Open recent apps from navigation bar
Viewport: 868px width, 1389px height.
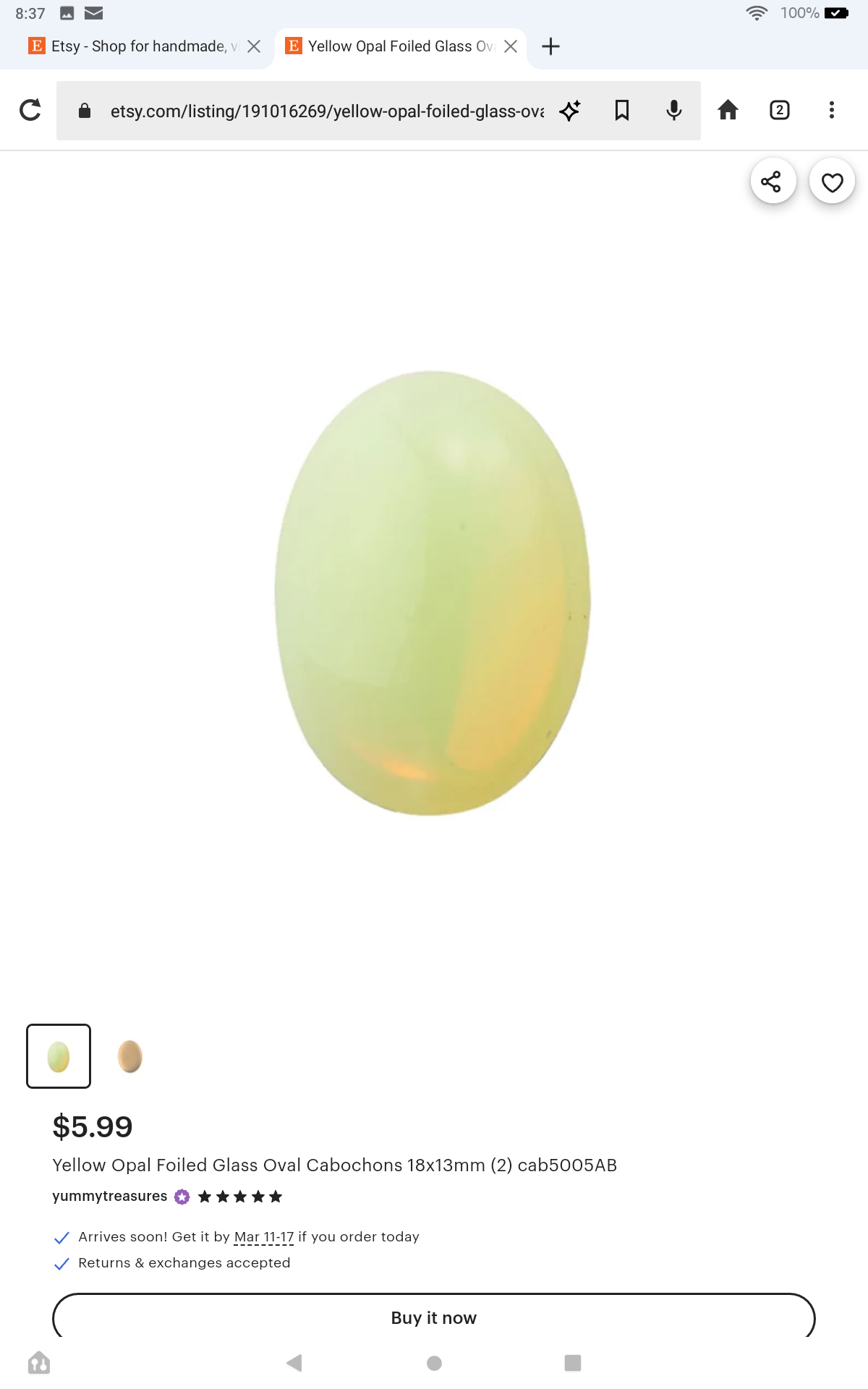pyautogui.click(x=573, y=1363)
